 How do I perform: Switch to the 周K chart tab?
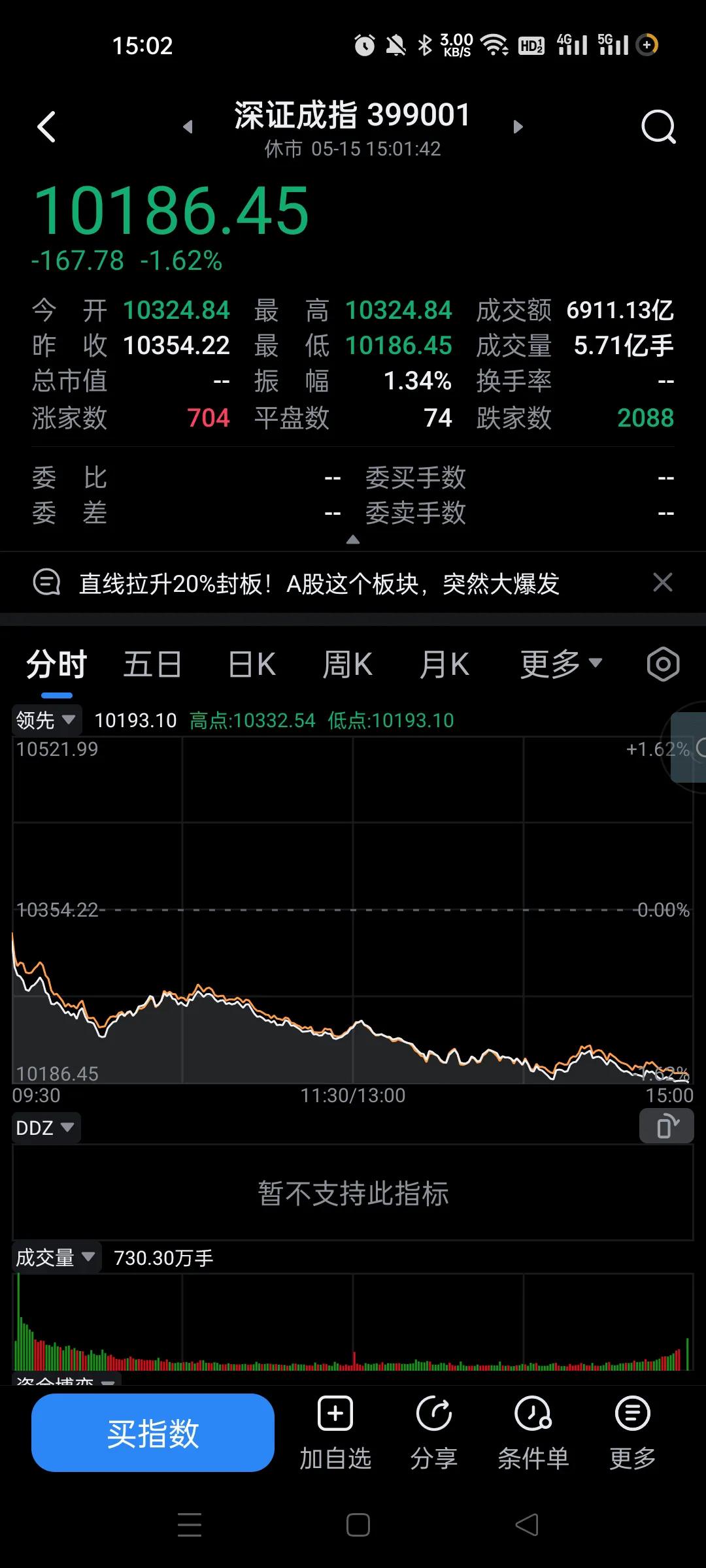348,664
